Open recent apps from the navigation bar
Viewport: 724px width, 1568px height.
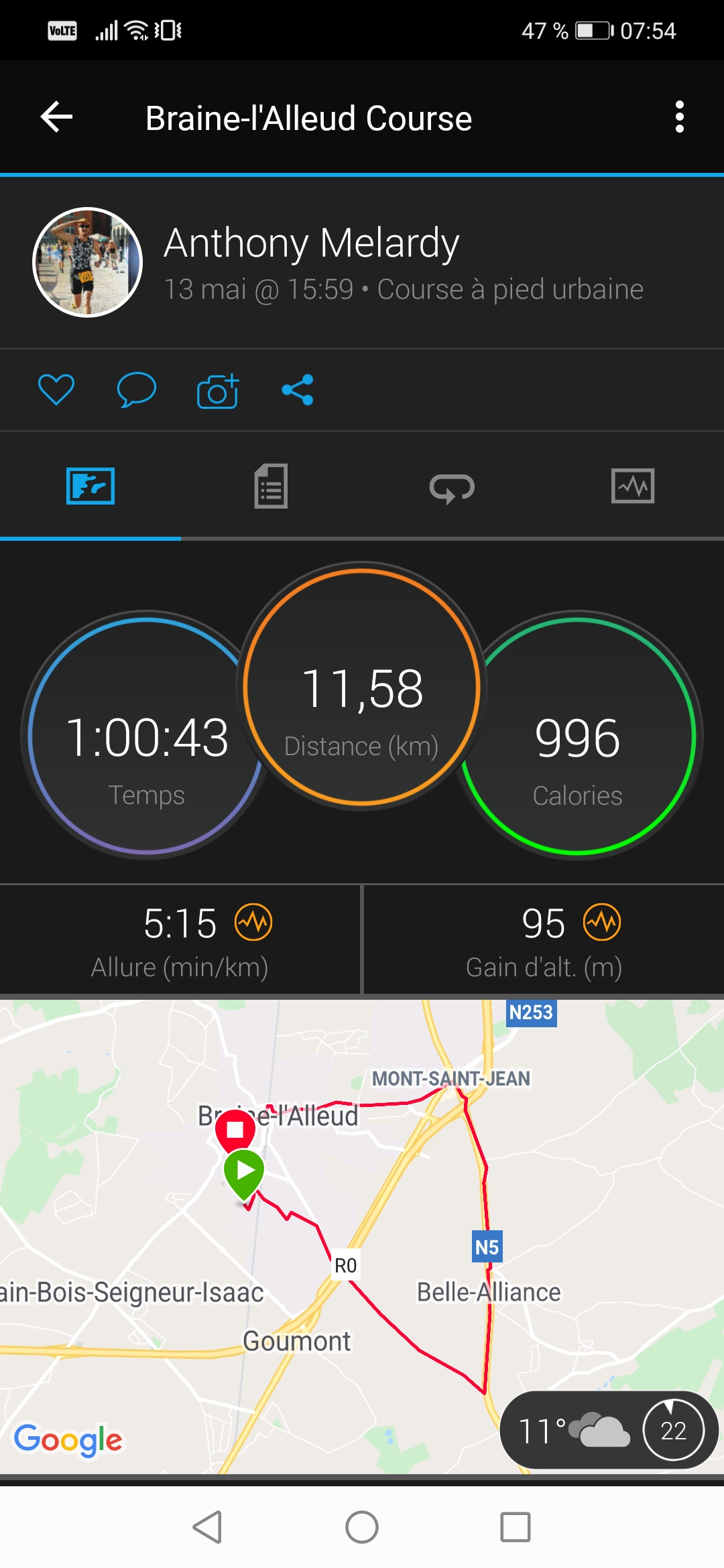[516, 1527]
